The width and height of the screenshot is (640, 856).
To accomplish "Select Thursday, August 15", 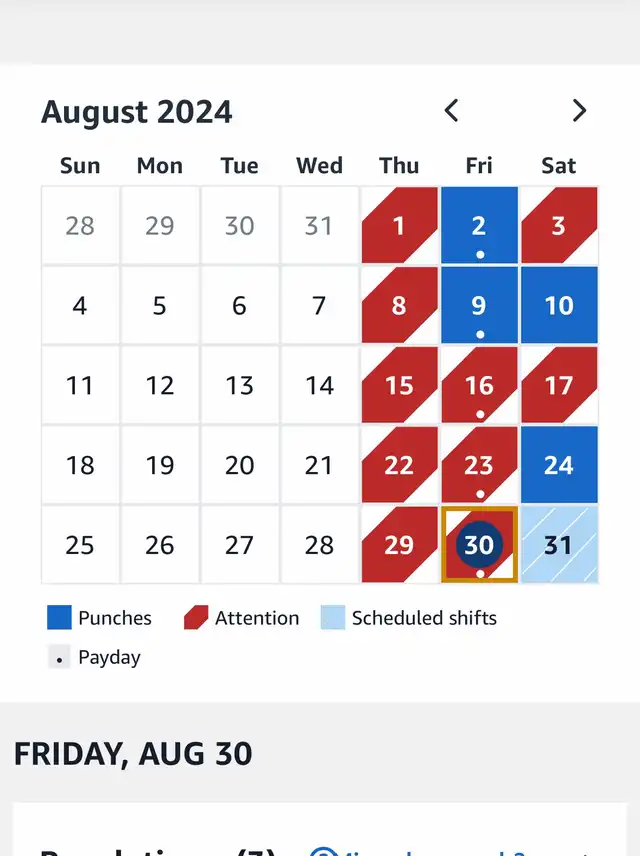I will (x=399, y=385).
